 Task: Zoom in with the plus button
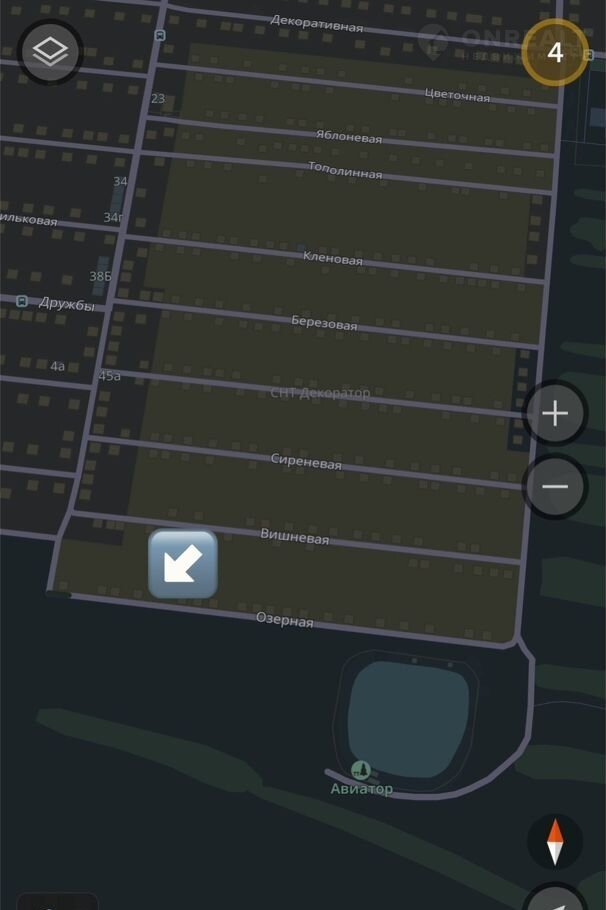coord(555,413)
